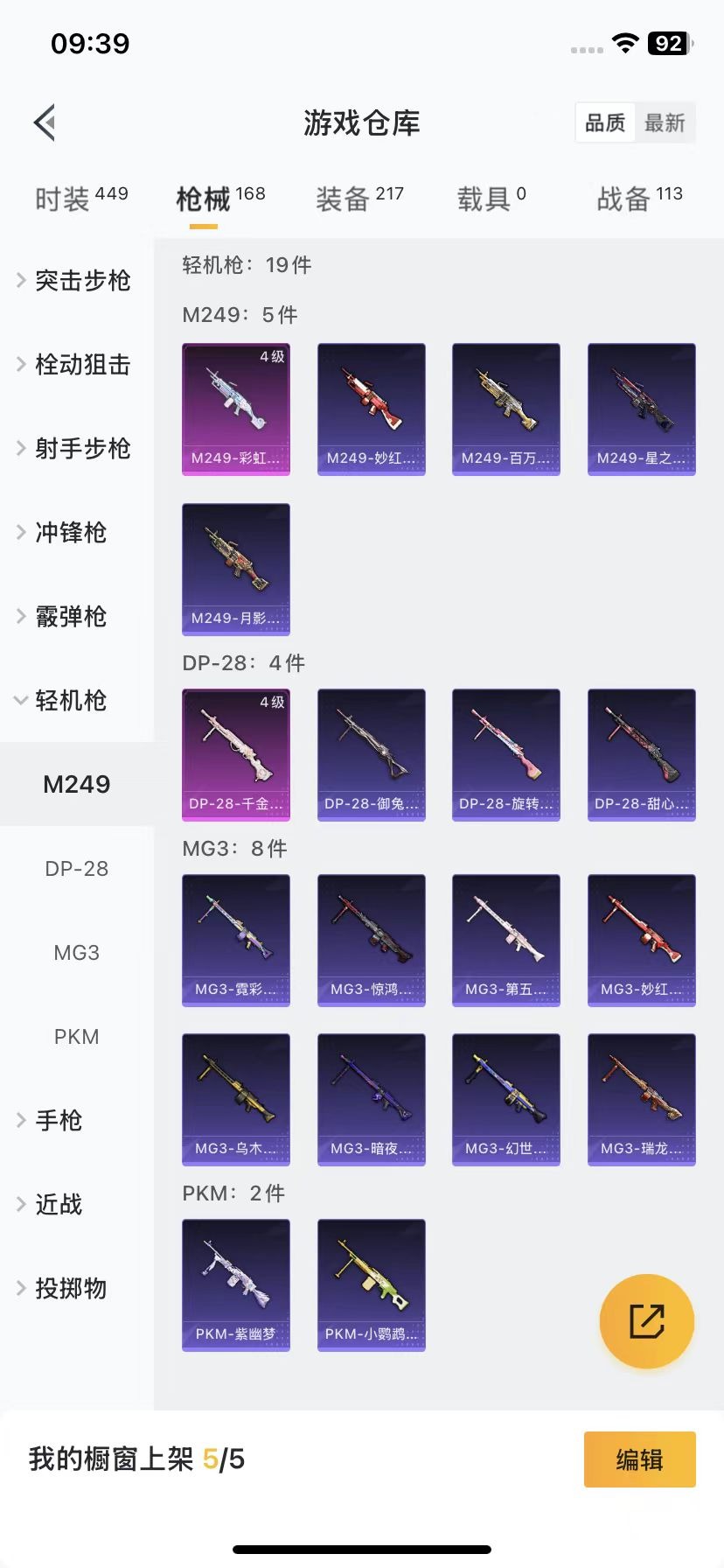View the PKM-紫幽梦 skin
724x1568 pixels.
click(x=236, y=1284)
